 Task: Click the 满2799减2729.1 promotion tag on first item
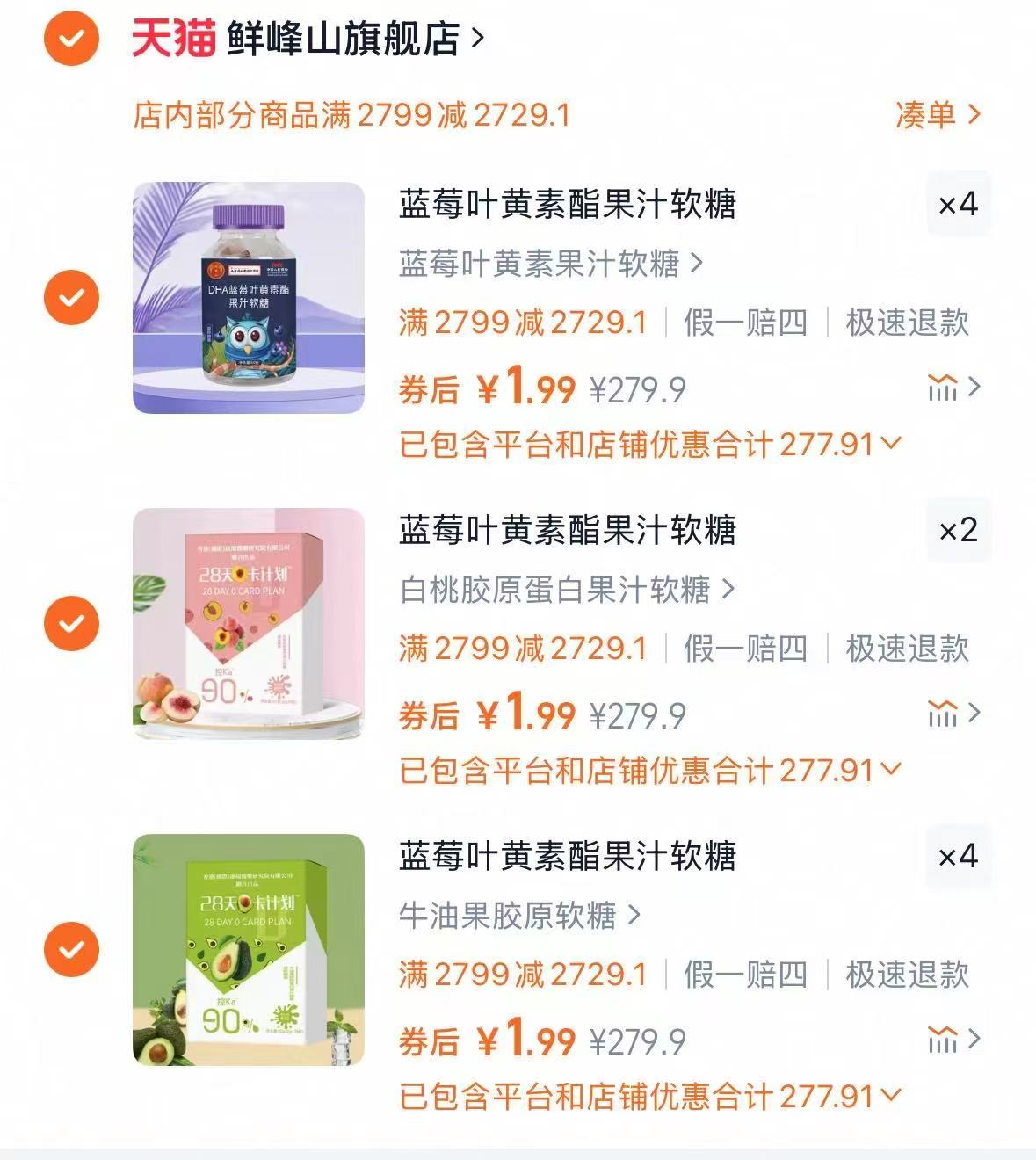coord(523,323)
